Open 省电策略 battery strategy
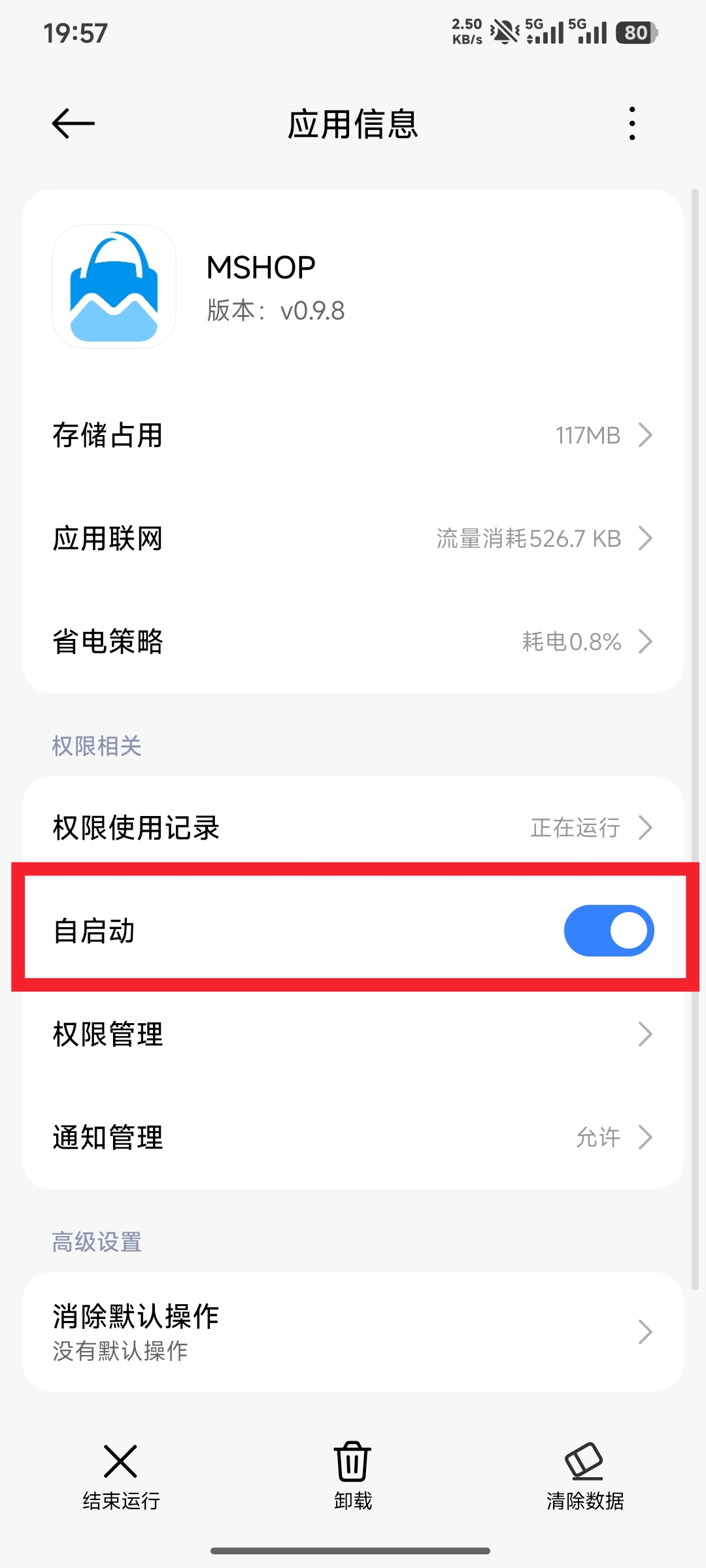 point(353,642)
